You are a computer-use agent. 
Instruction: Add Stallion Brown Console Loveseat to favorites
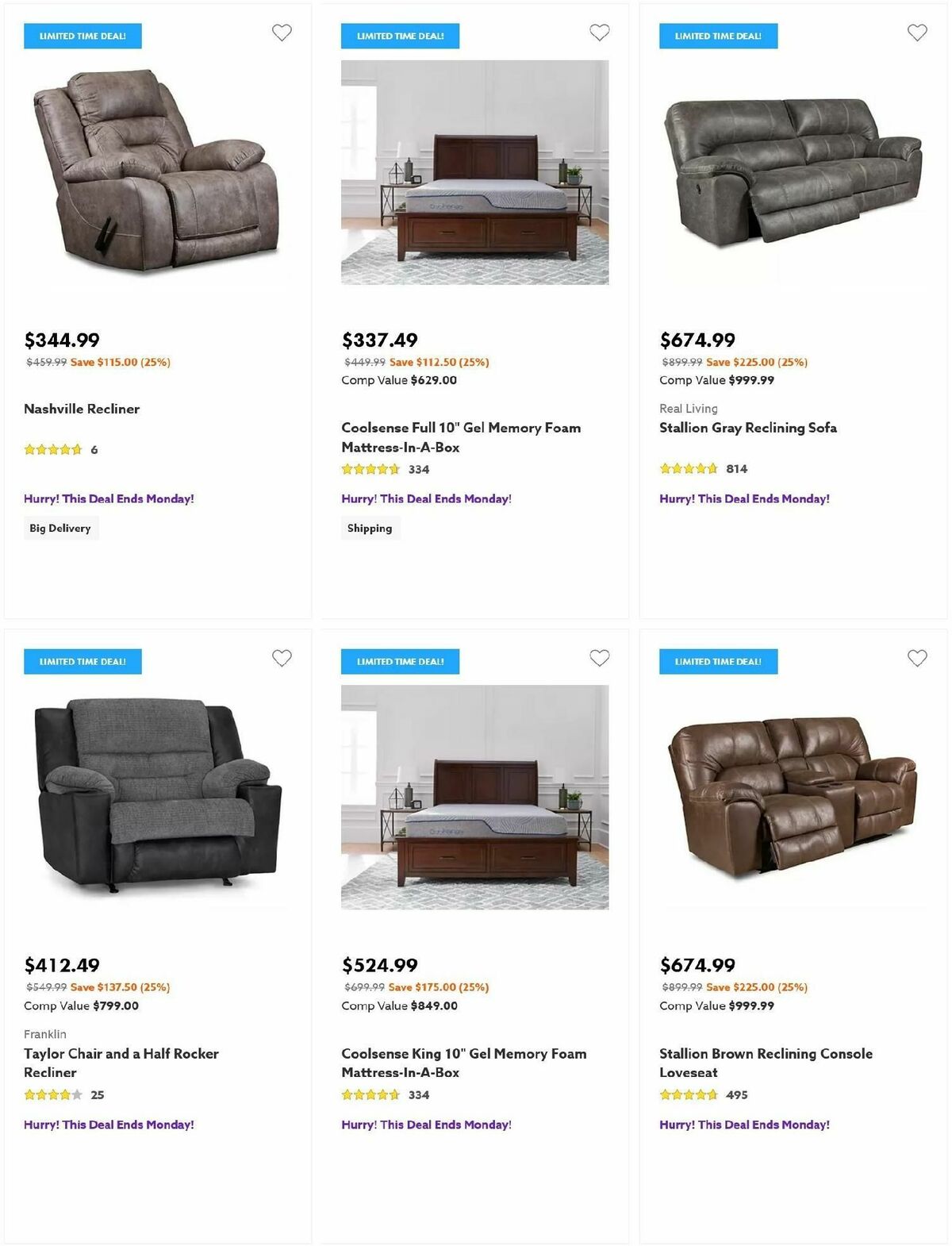(916, 658)
